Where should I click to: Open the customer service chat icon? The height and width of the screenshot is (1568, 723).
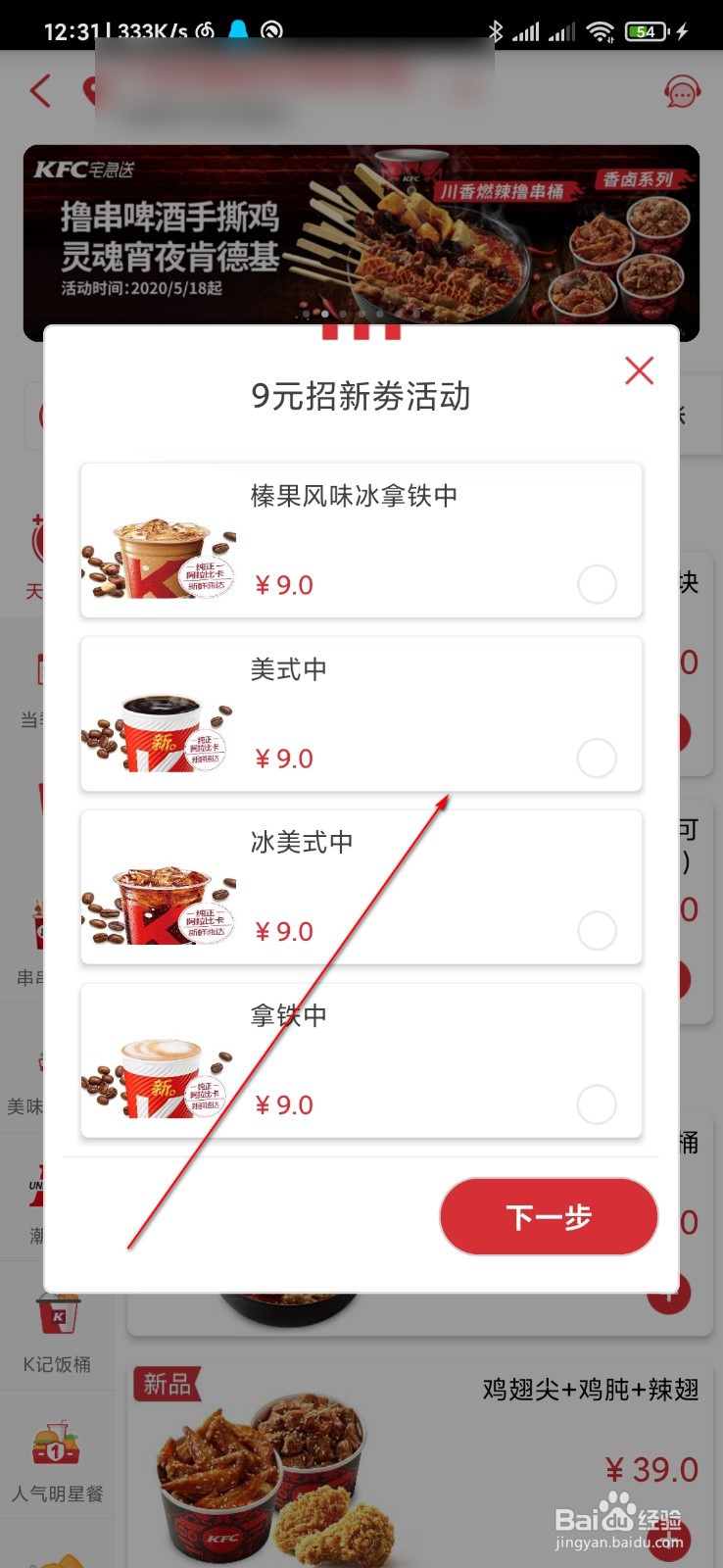pyautogui.click(x=680, y=91)
